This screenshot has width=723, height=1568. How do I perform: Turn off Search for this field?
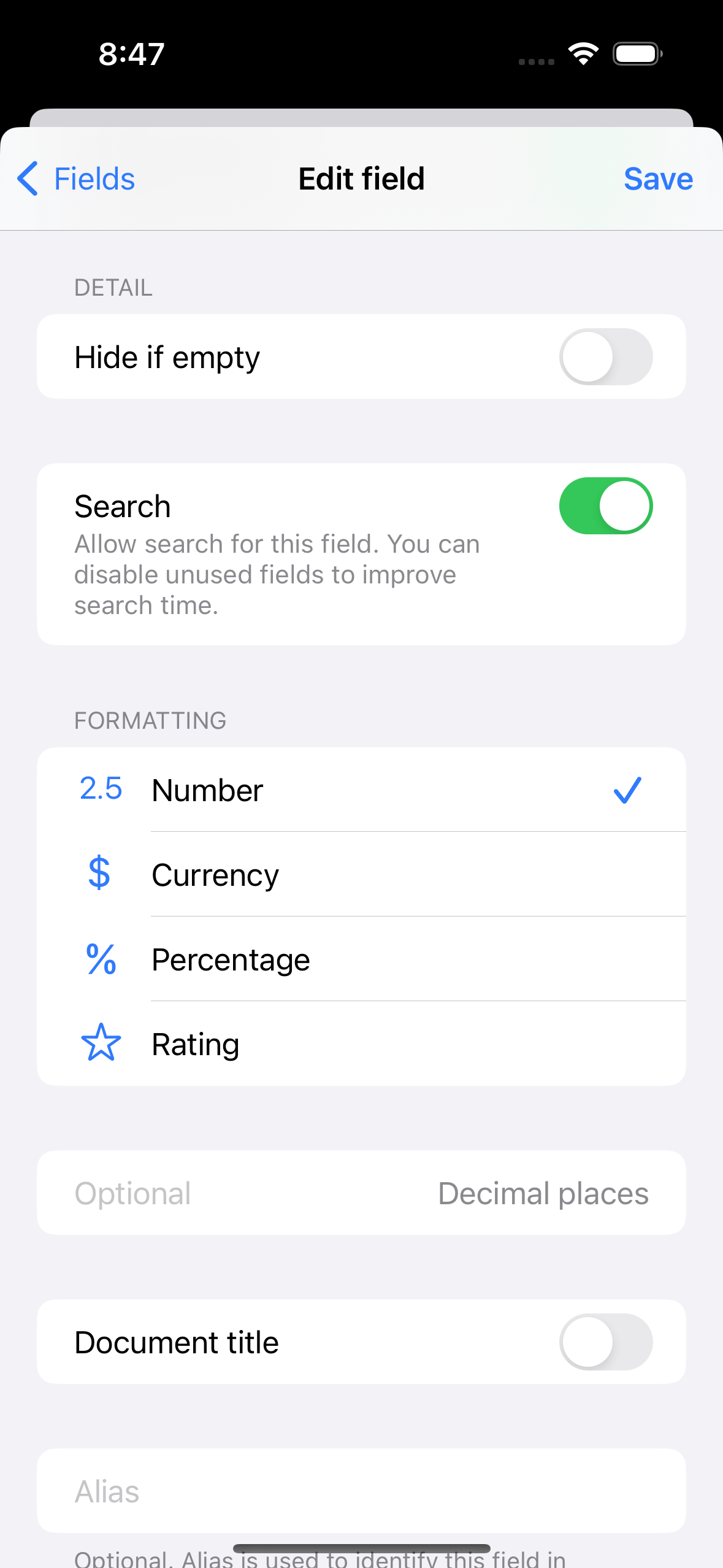[x=605, y=506]
